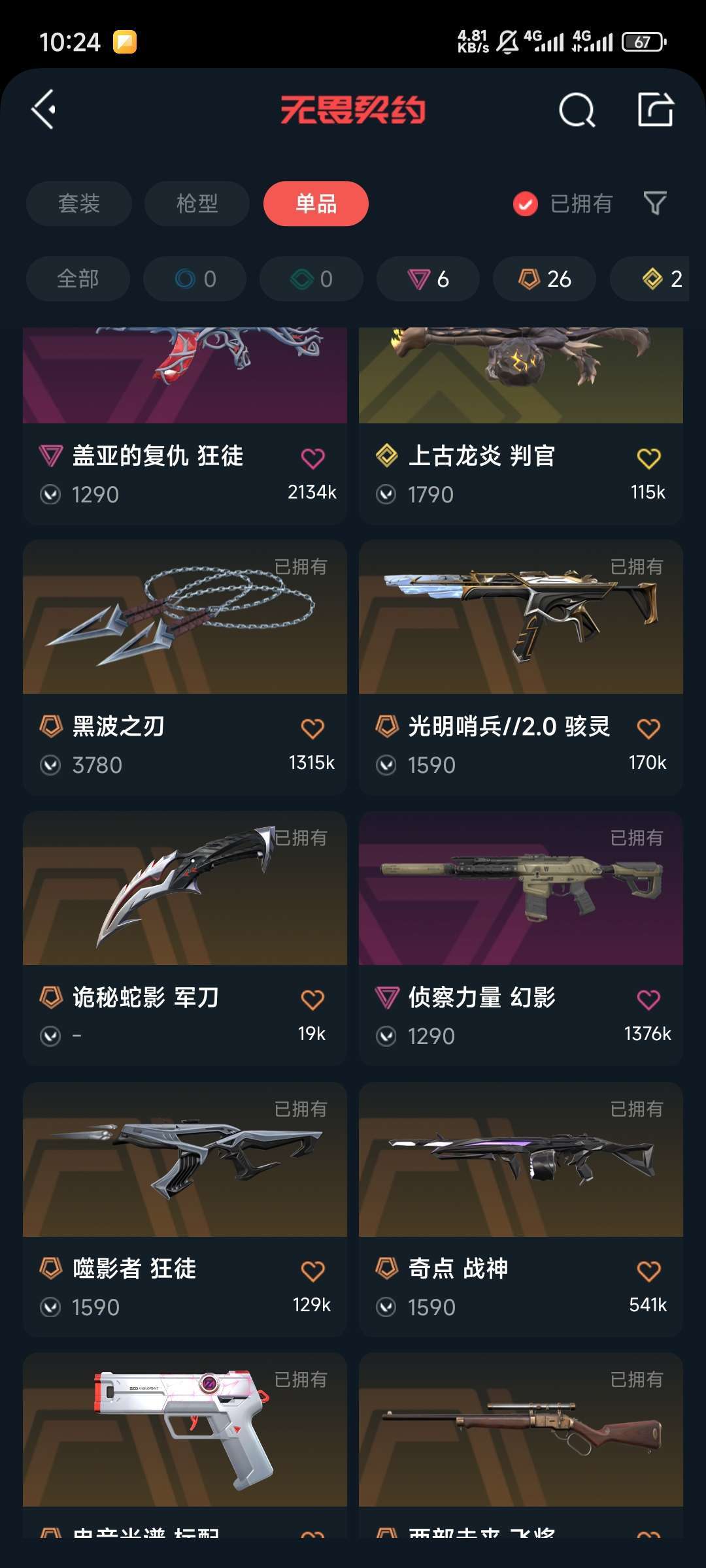
Task: Tap the heart on 奇点 战神
Action: tap(648, 1271)
